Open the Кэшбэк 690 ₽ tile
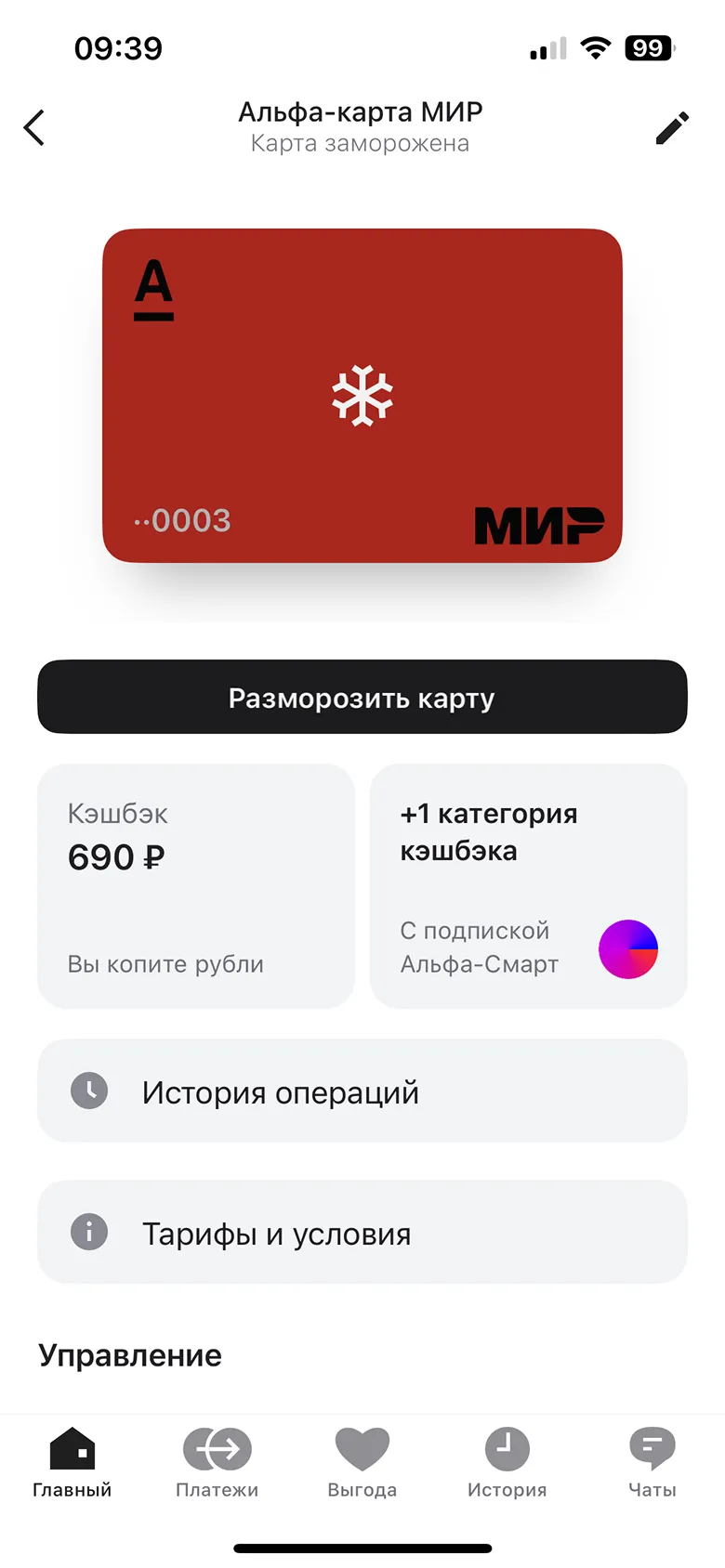Image resolution: width=725 pixels, height=1568 pixels. click(195, 885)
